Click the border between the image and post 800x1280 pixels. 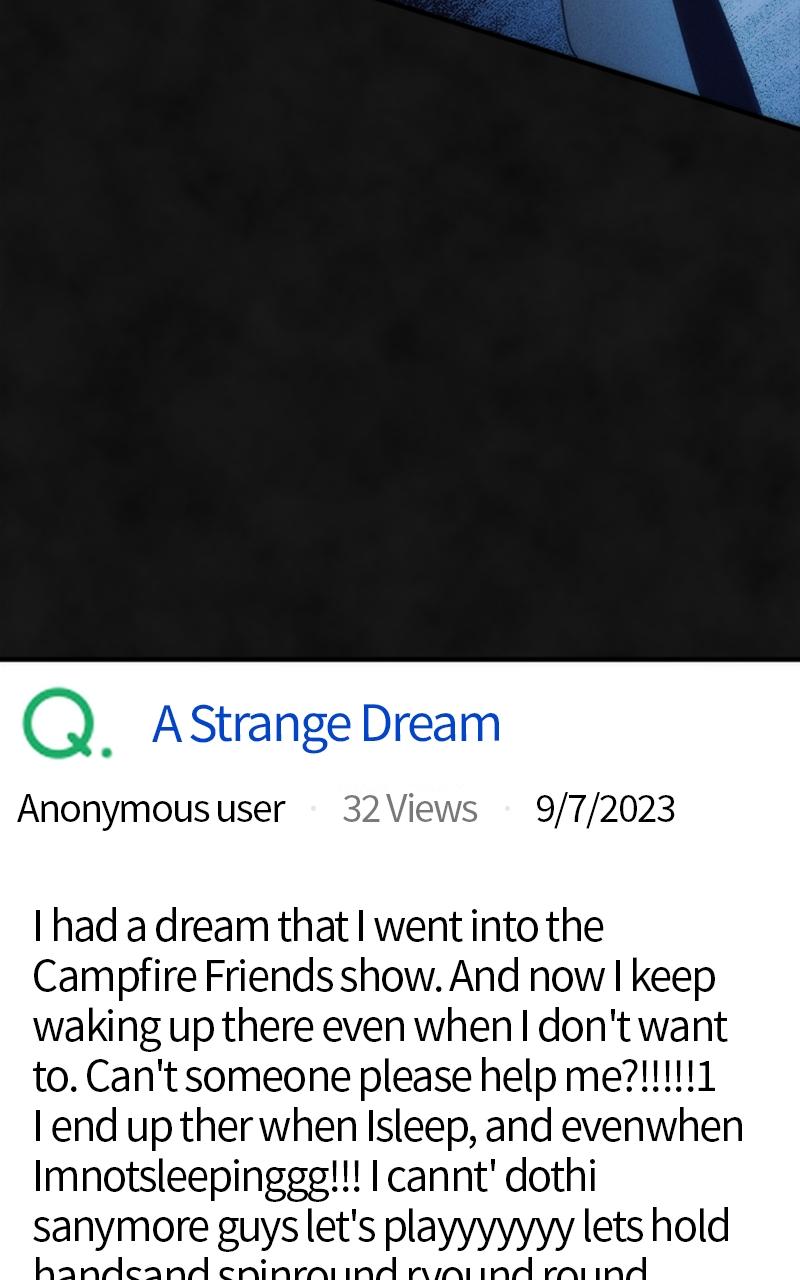coord(400,659)
